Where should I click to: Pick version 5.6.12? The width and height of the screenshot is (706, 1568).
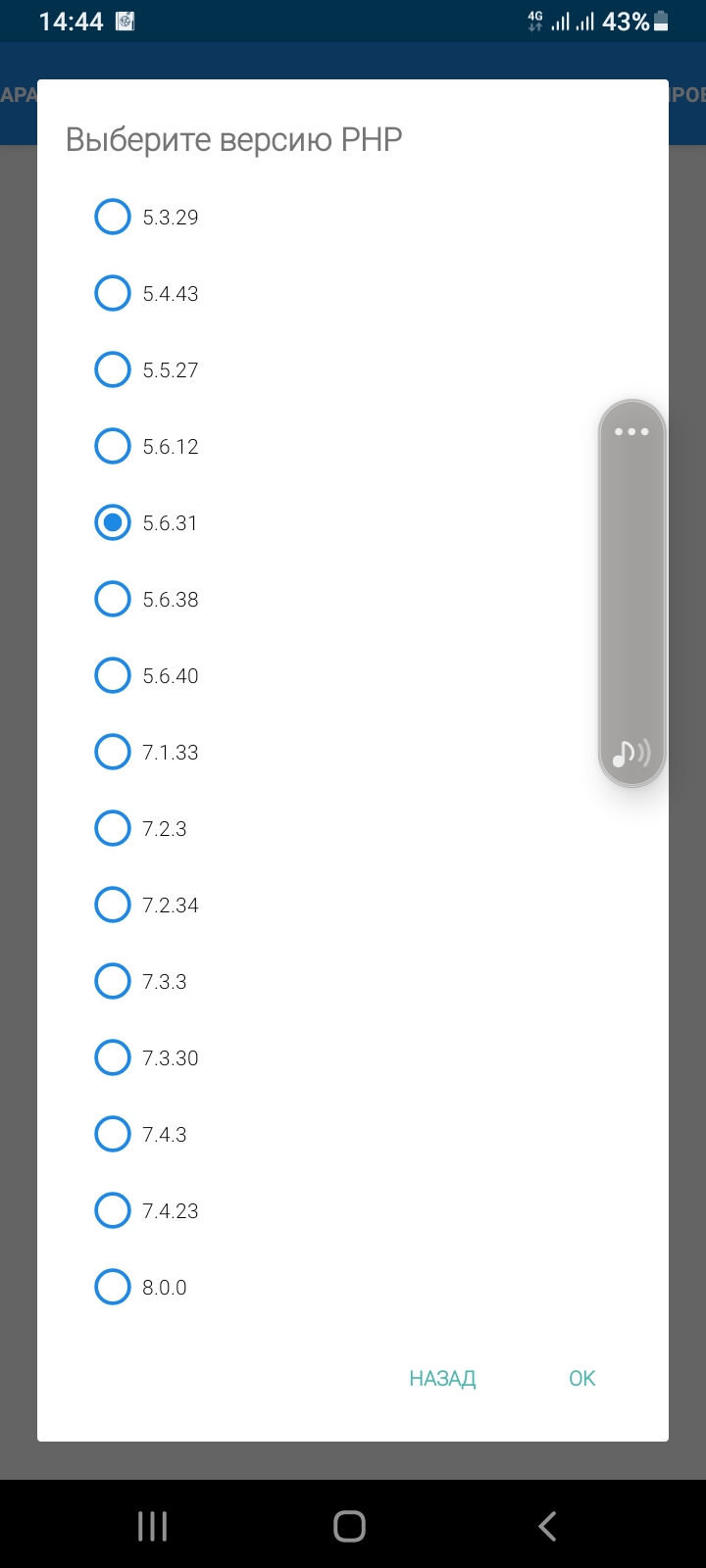tap(113, 446)
